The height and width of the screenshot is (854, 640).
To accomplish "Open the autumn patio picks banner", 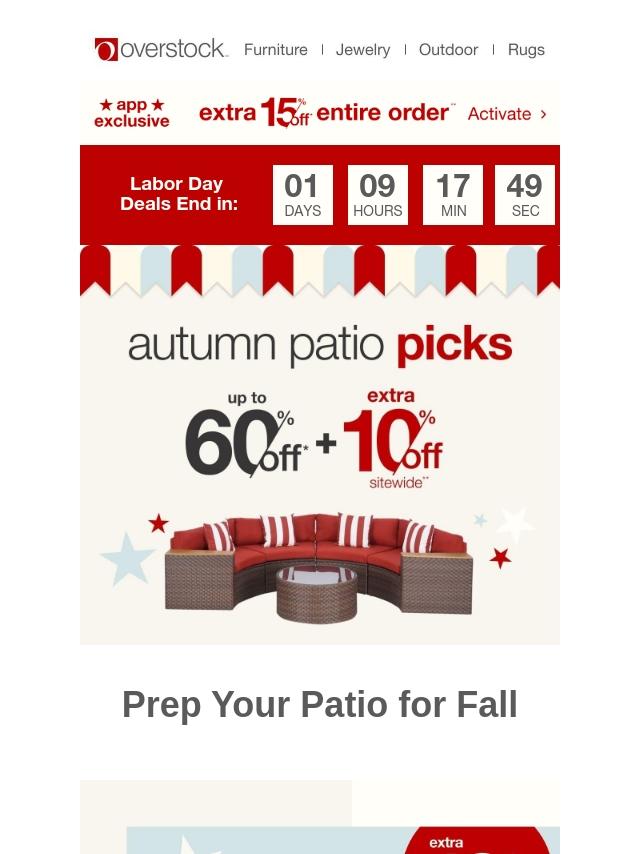I will point(320,450).
